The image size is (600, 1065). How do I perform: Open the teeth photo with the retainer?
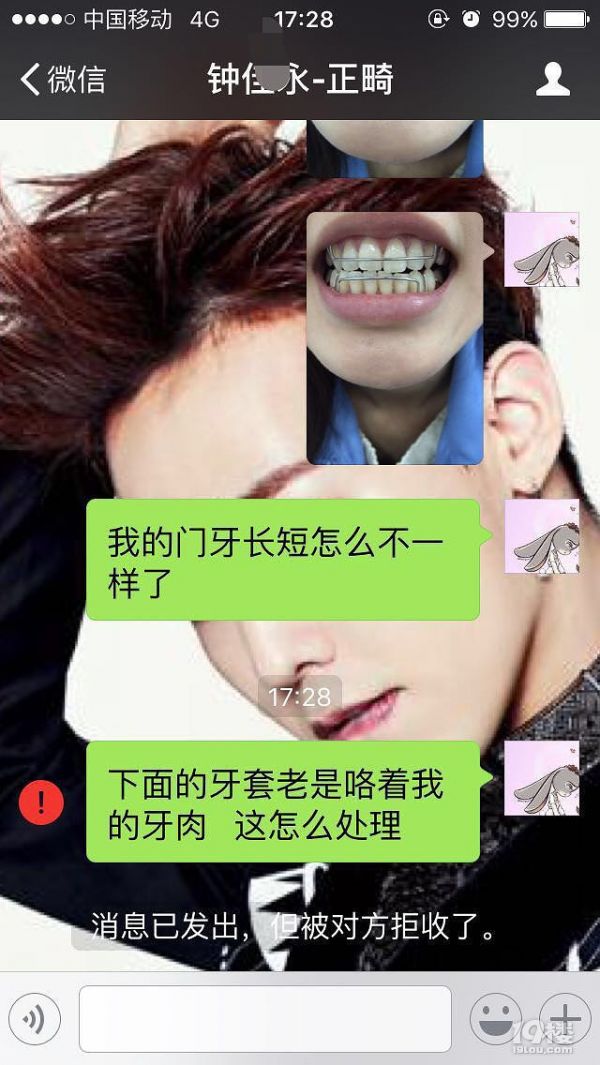394,337
